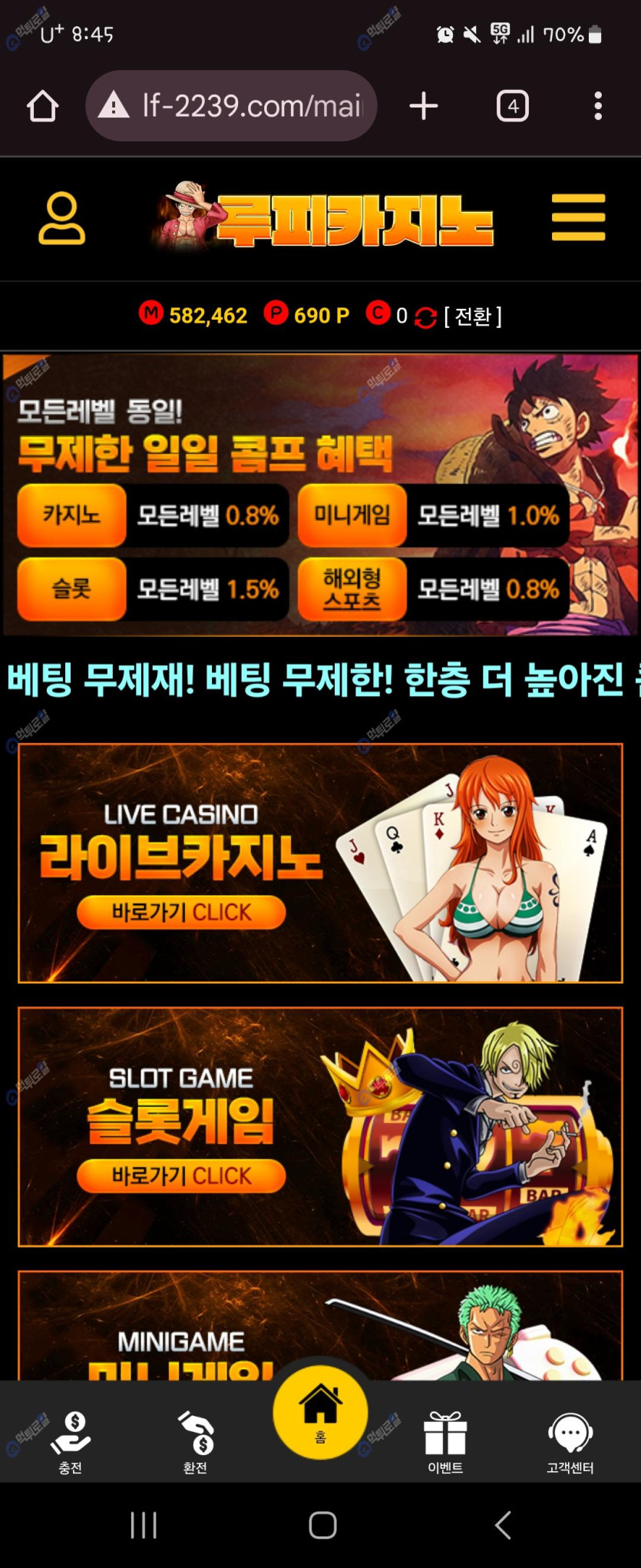The width and height of the screenshot is (641, 1568).
Task: Open the browser overflow menu
Action: pos(597,106)
